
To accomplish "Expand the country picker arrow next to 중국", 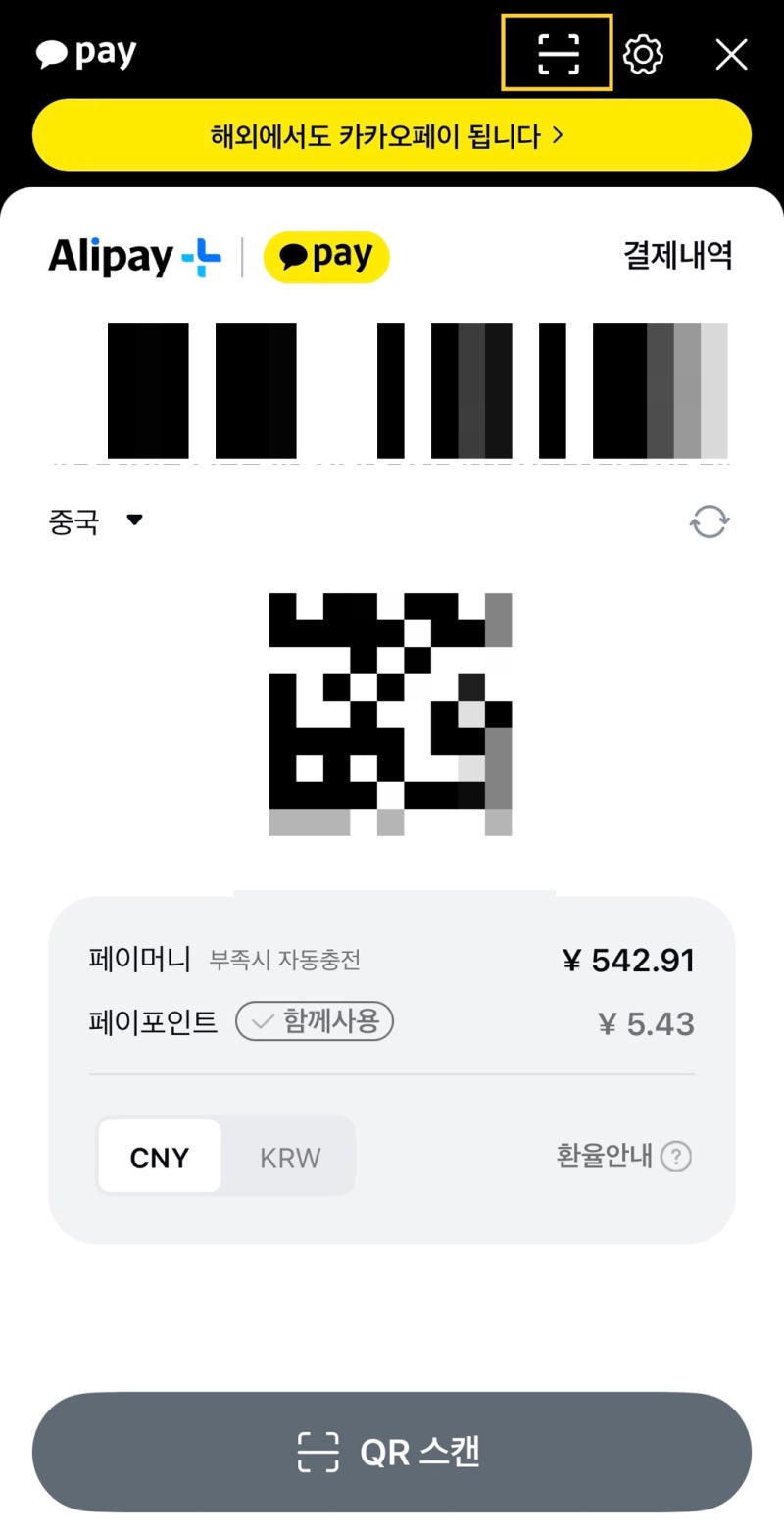I will (x=135, y=521).
